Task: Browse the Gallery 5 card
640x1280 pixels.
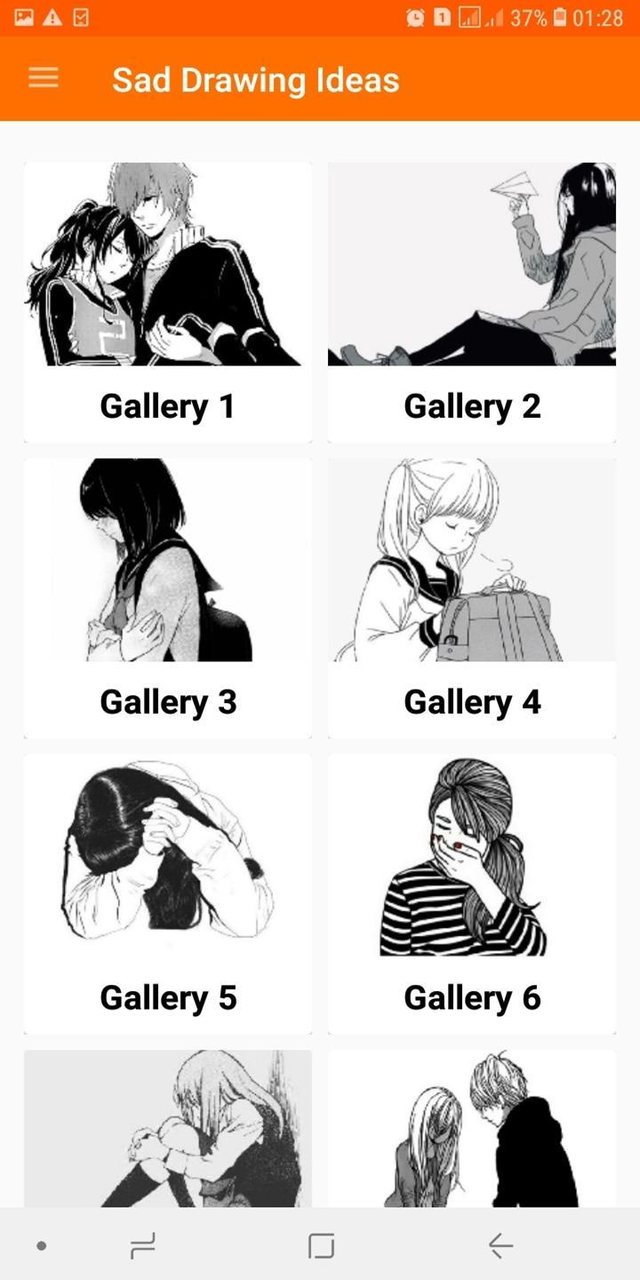Action: pyautogui.click(x=167, y=894)
